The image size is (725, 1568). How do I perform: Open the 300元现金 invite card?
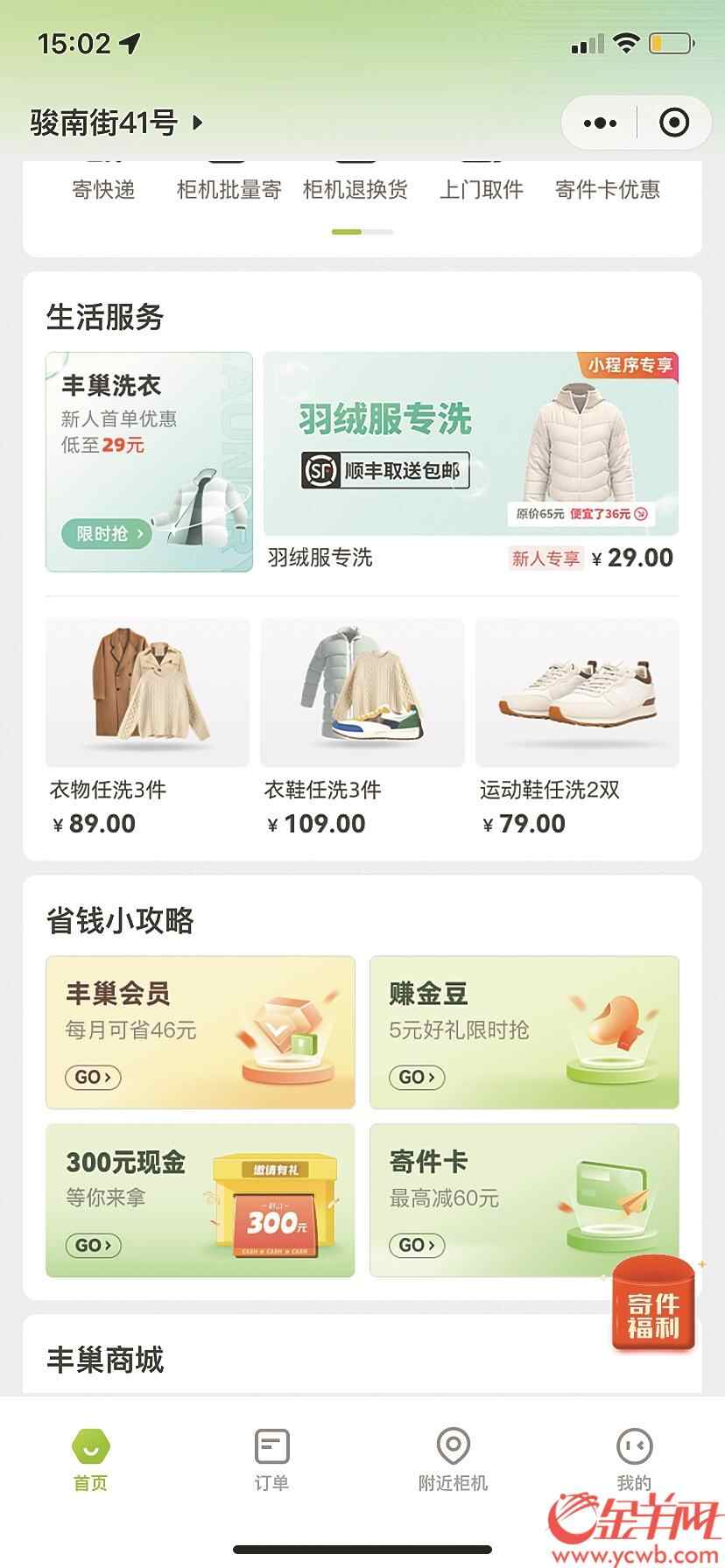point(200,1200)
